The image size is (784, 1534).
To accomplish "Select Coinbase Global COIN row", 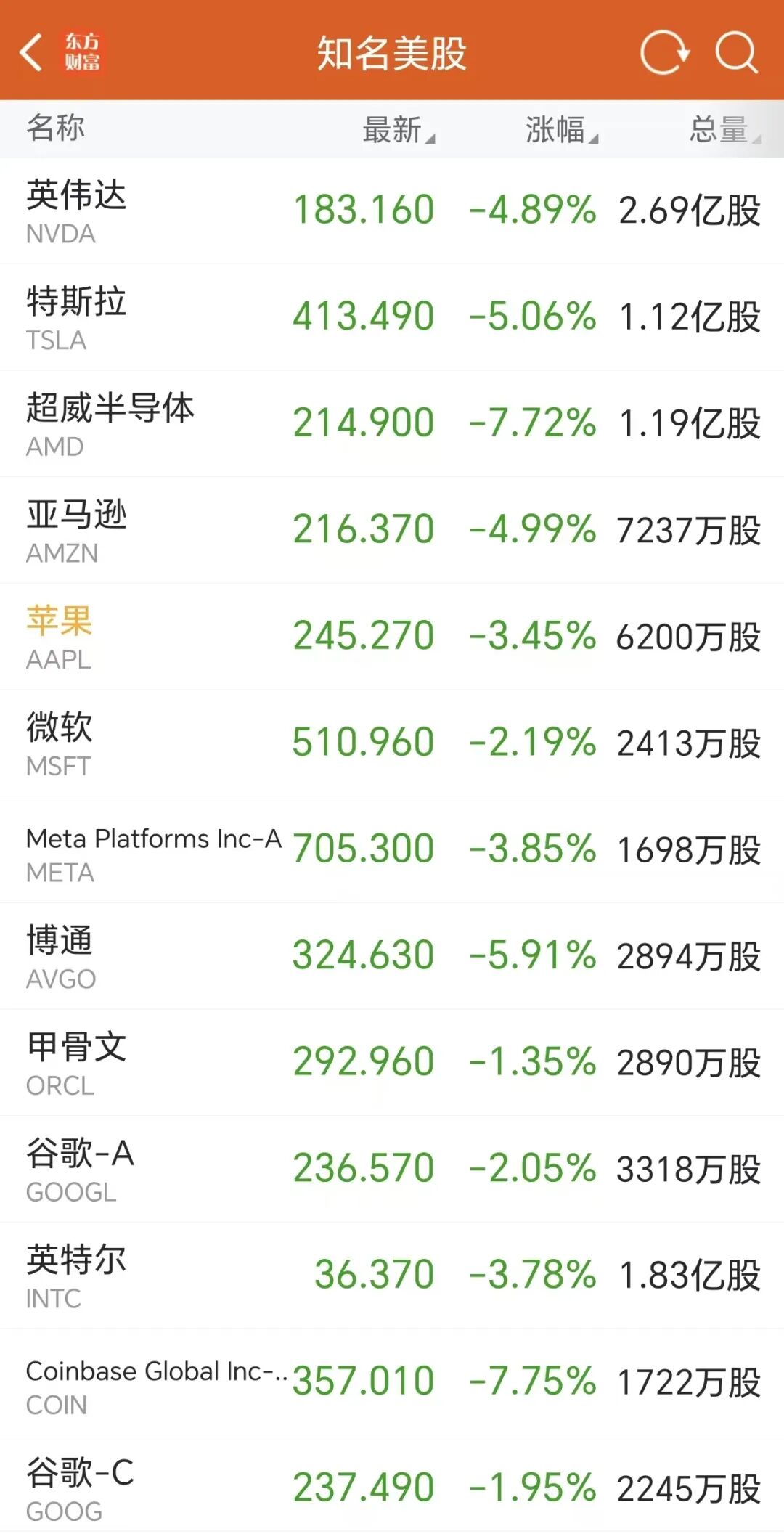I will pyautogui.click(x=392, y=1382).
